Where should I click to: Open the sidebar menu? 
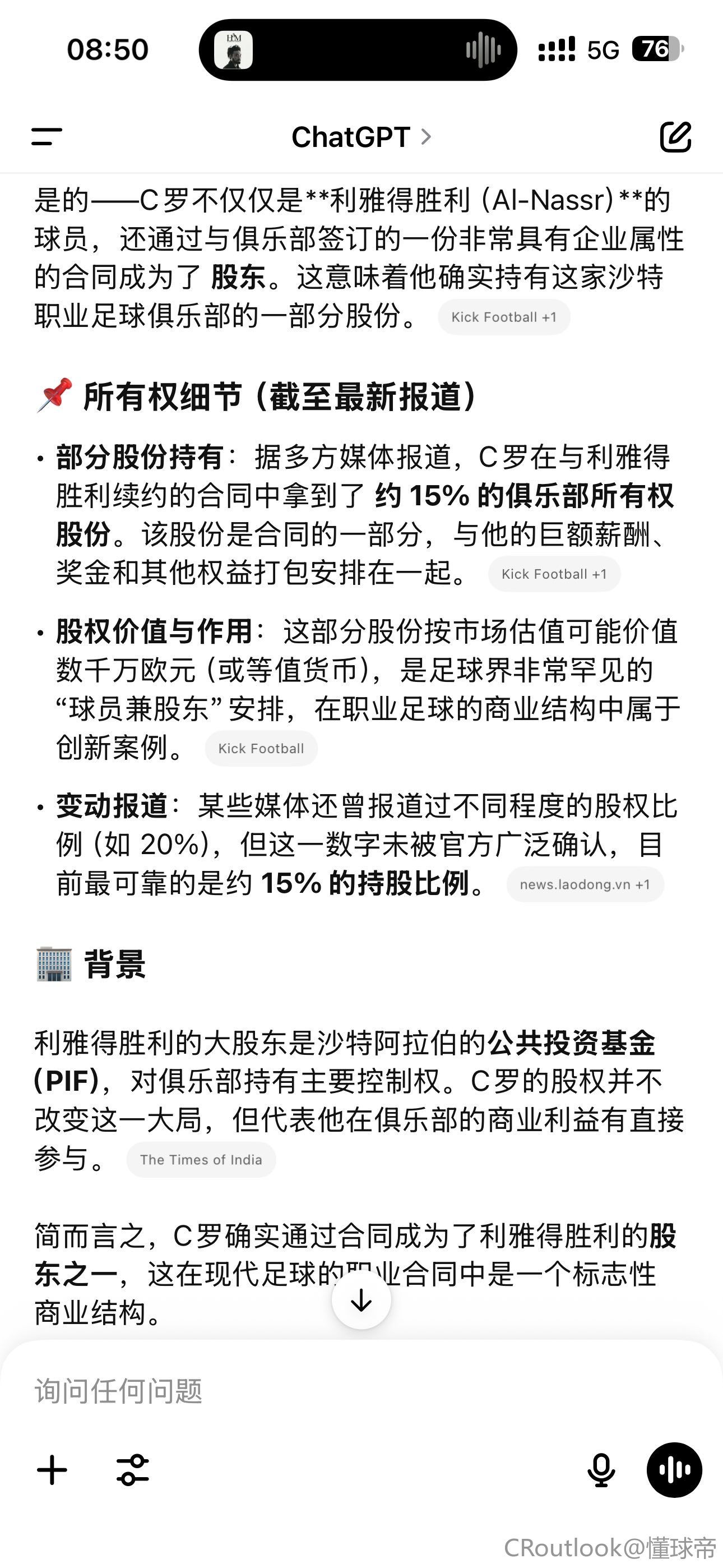[x=47, y=136]
